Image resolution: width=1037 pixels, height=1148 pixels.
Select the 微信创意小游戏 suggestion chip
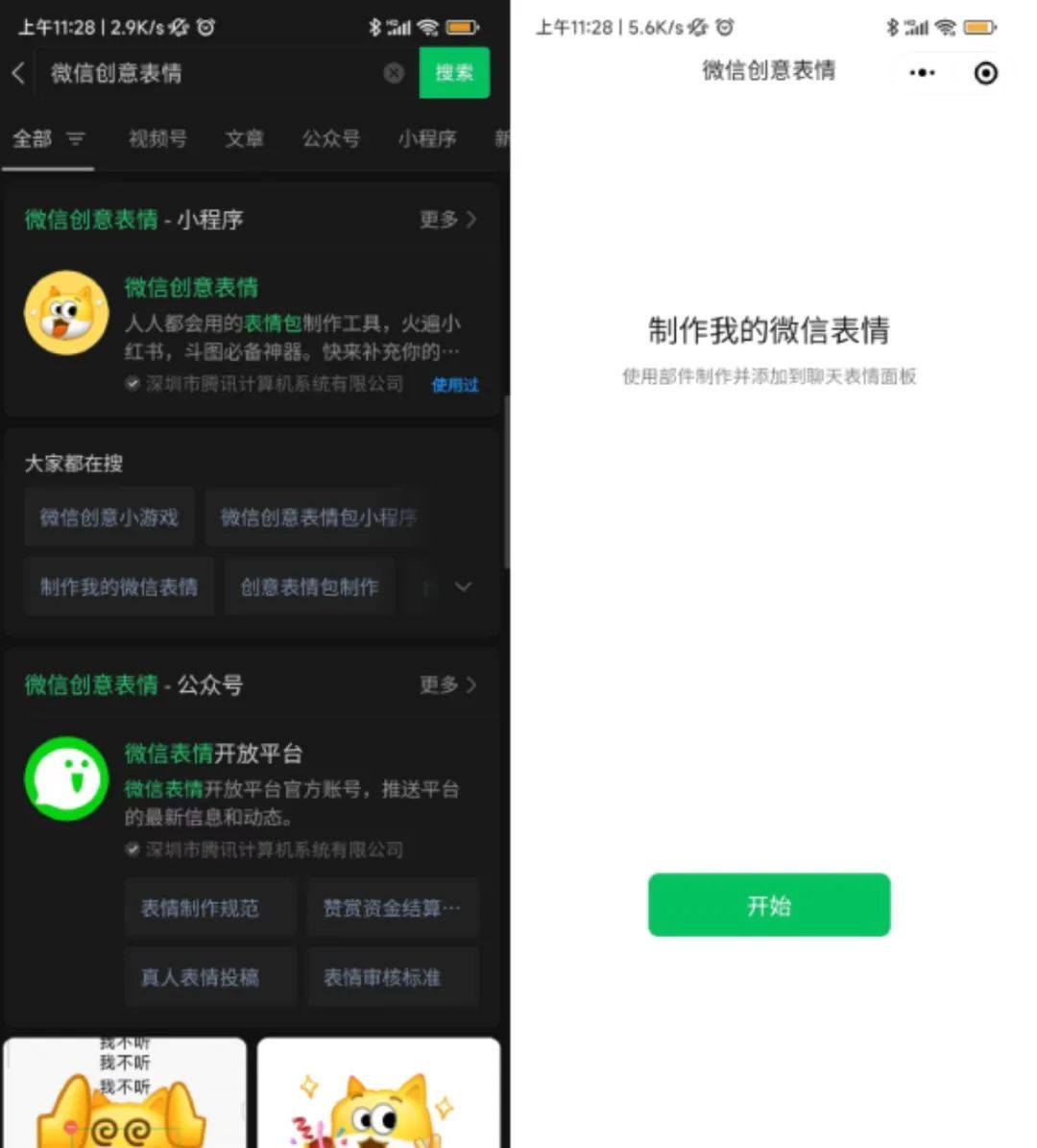pos(109,517)
